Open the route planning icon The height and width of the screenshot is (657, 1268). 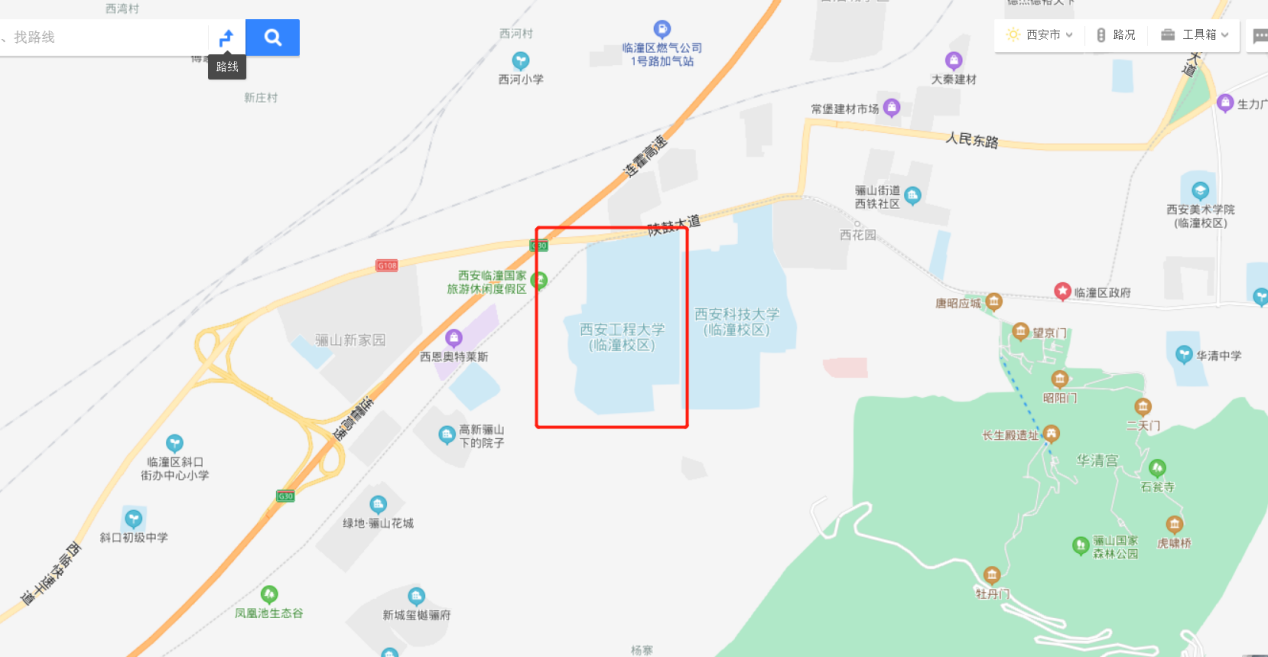[227, 38]
